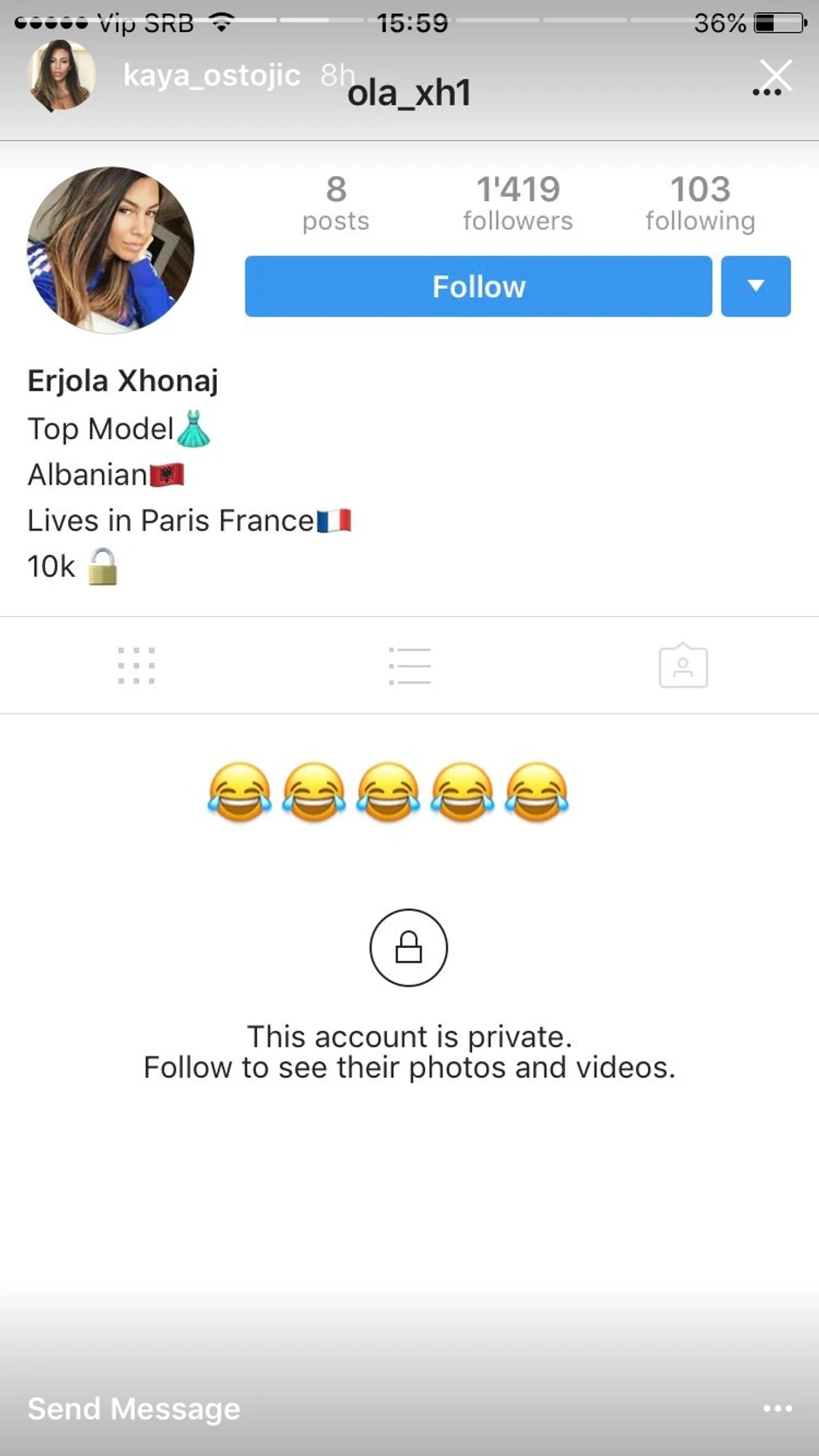Select the list view icon

[x=409, y=665]
